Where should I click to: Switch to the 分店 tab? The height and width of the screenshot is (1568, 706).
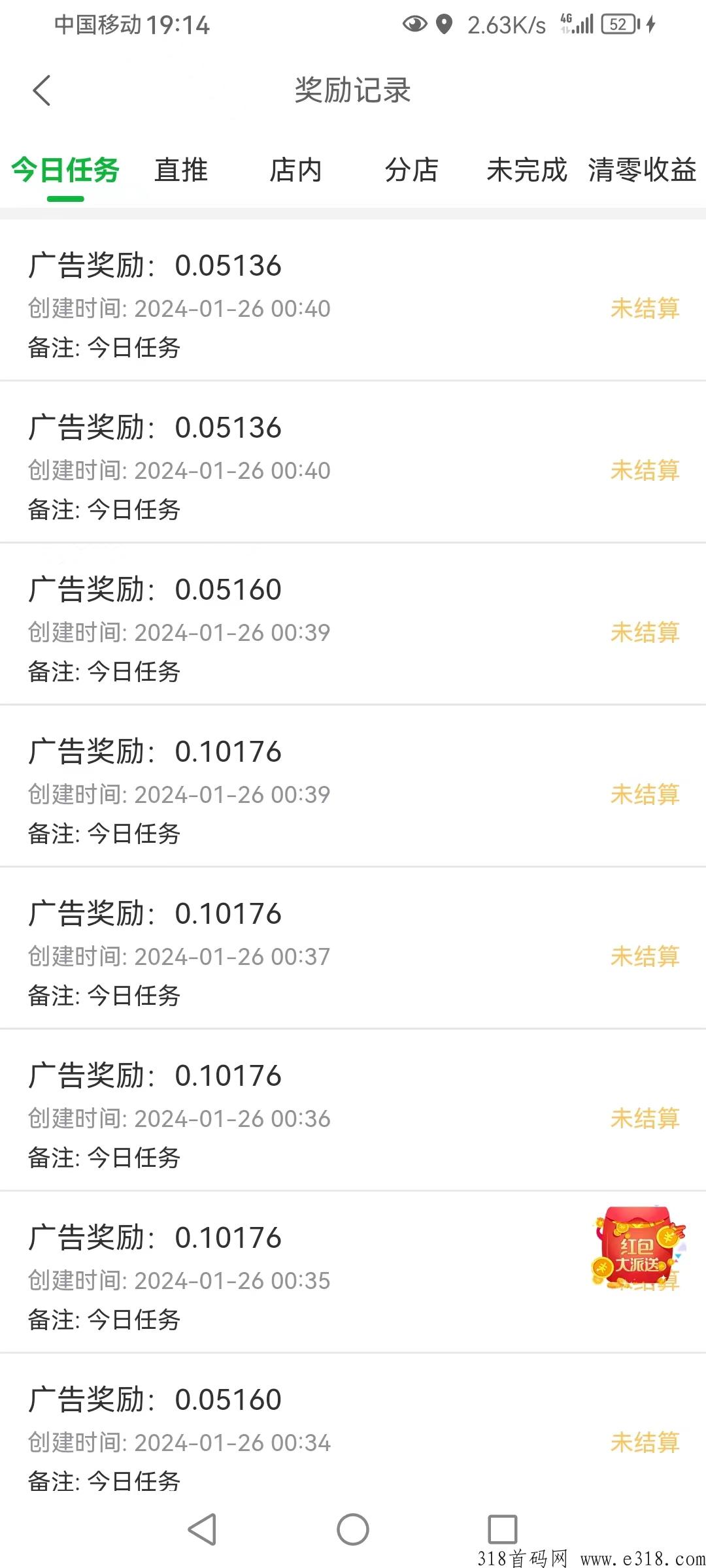click(411, 171)
